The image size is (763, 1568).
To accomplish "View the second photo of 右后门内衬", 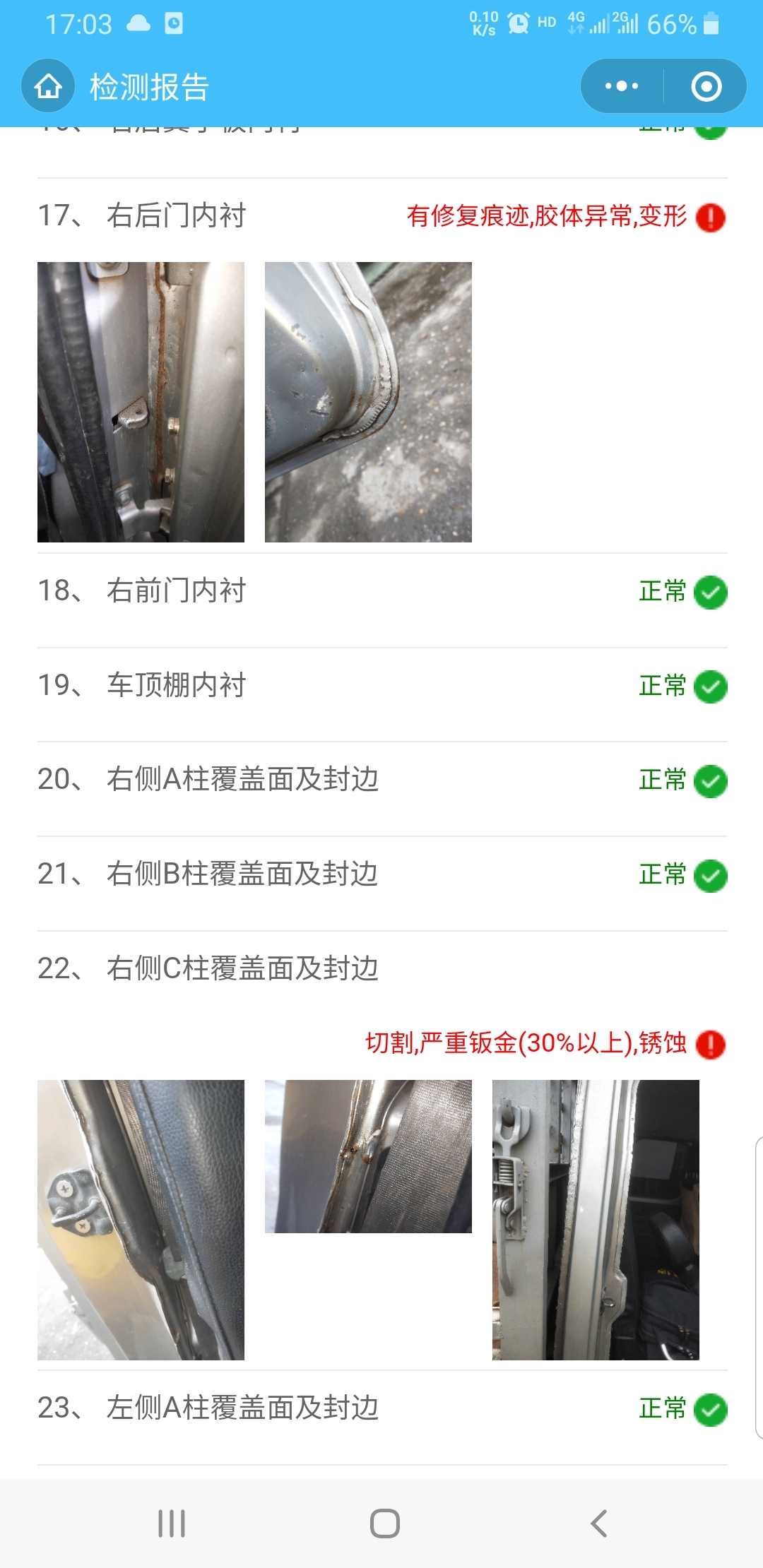I will (x=368, y=402).
